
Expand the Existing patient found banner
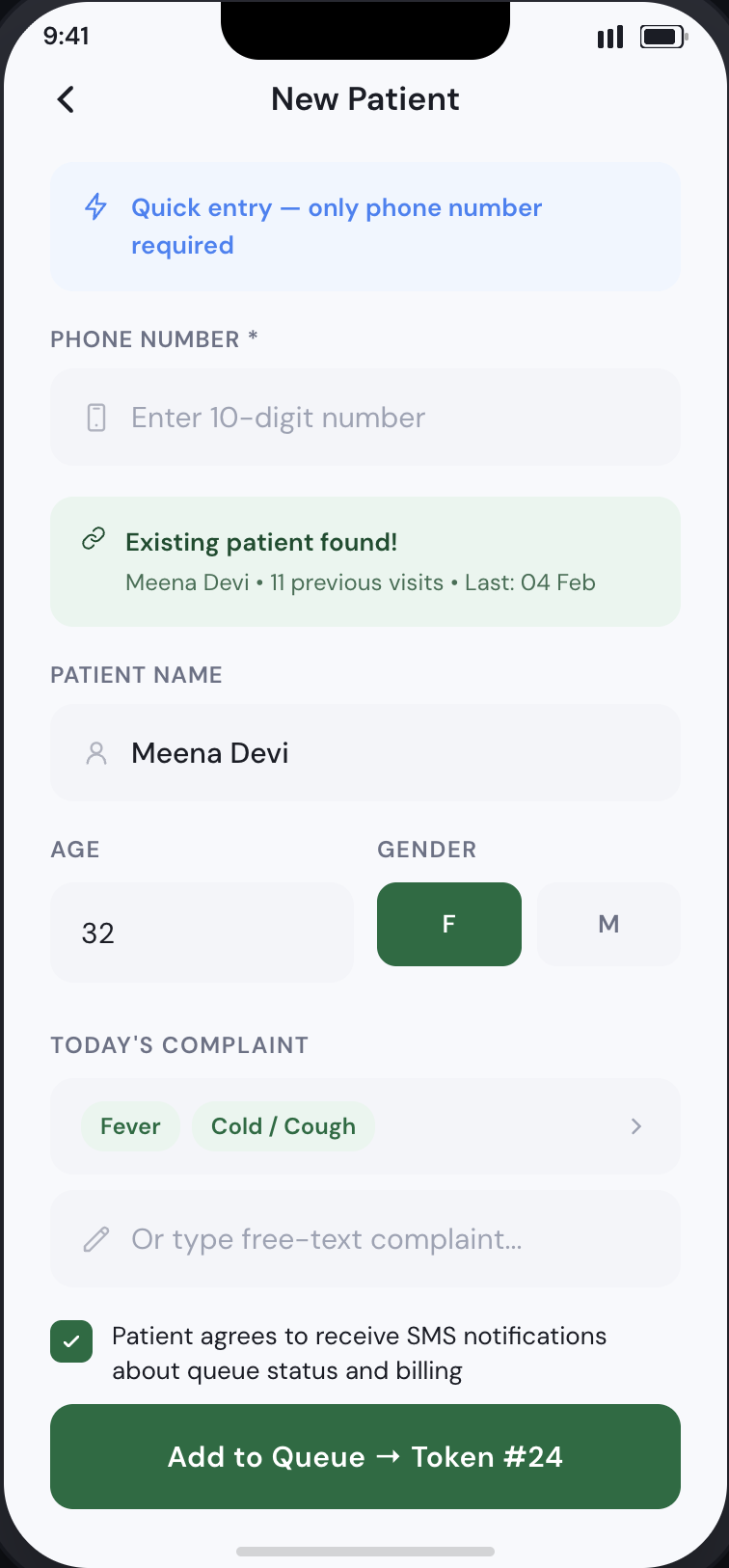click(364, 561)
